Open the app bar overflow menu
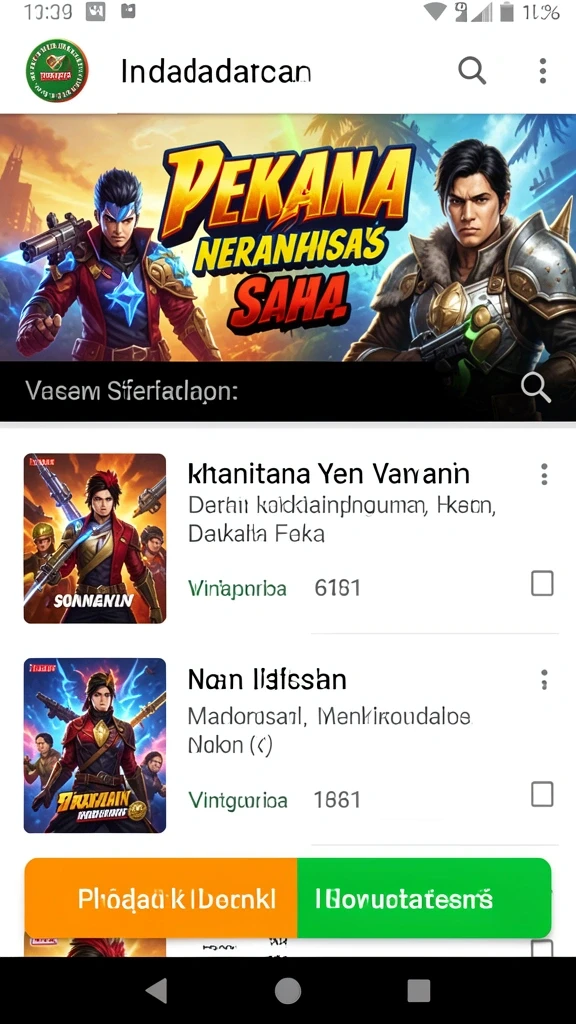Image resolution: width=576 pixels, height=1024 pixels. pos(542,71)
